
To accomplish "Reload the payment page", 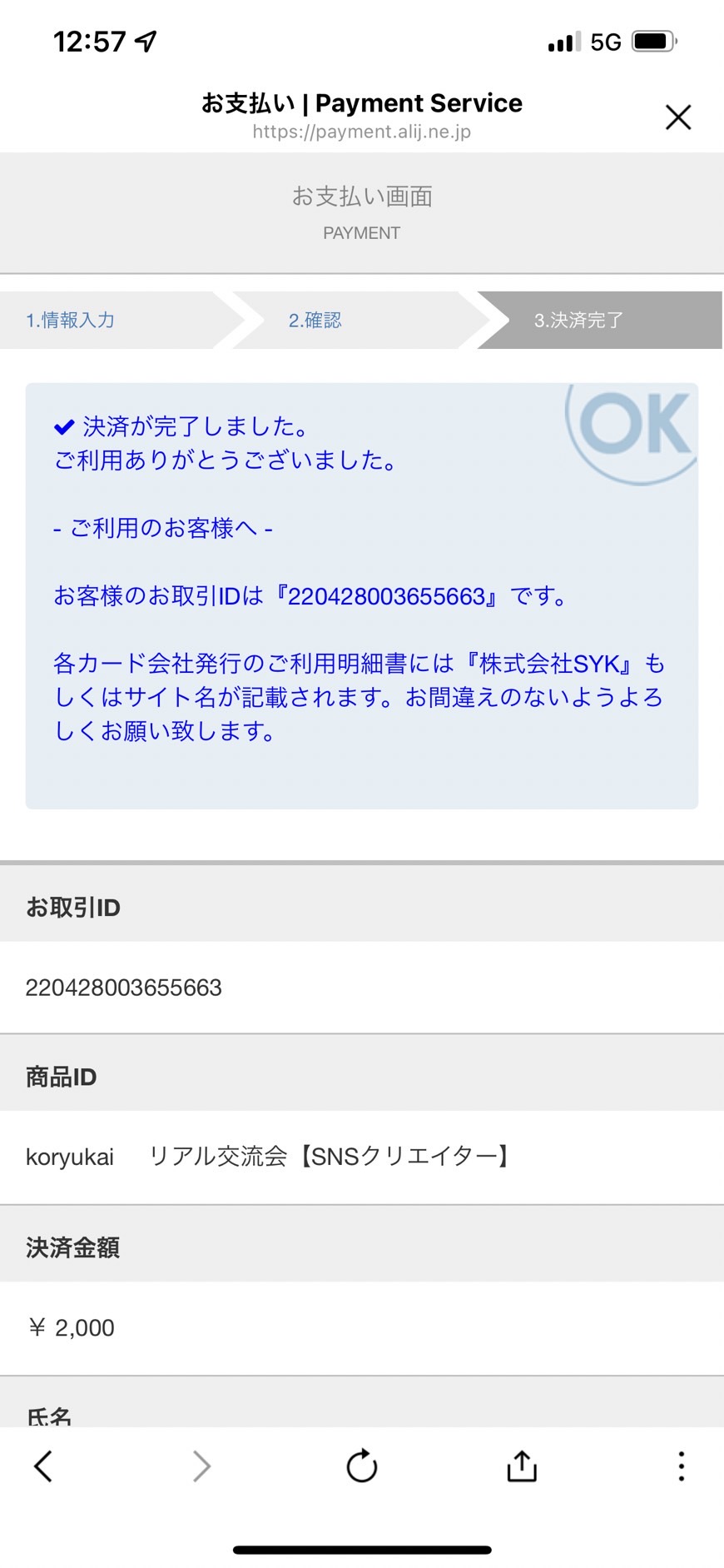I will pos(362,1466).
